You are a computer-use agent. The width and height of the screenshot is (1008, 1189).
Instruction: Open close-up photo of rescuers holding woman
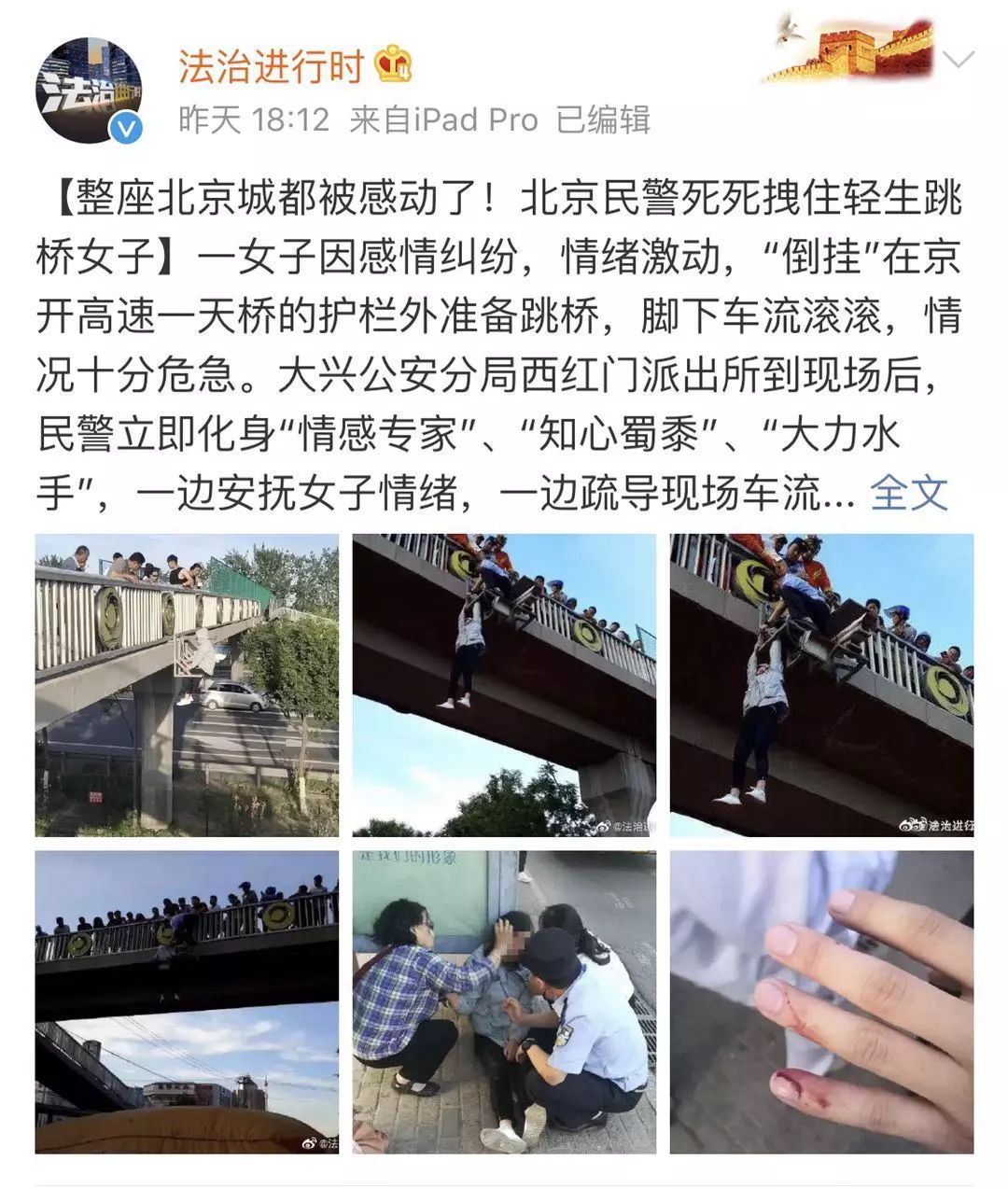click(x=821, y=685)
